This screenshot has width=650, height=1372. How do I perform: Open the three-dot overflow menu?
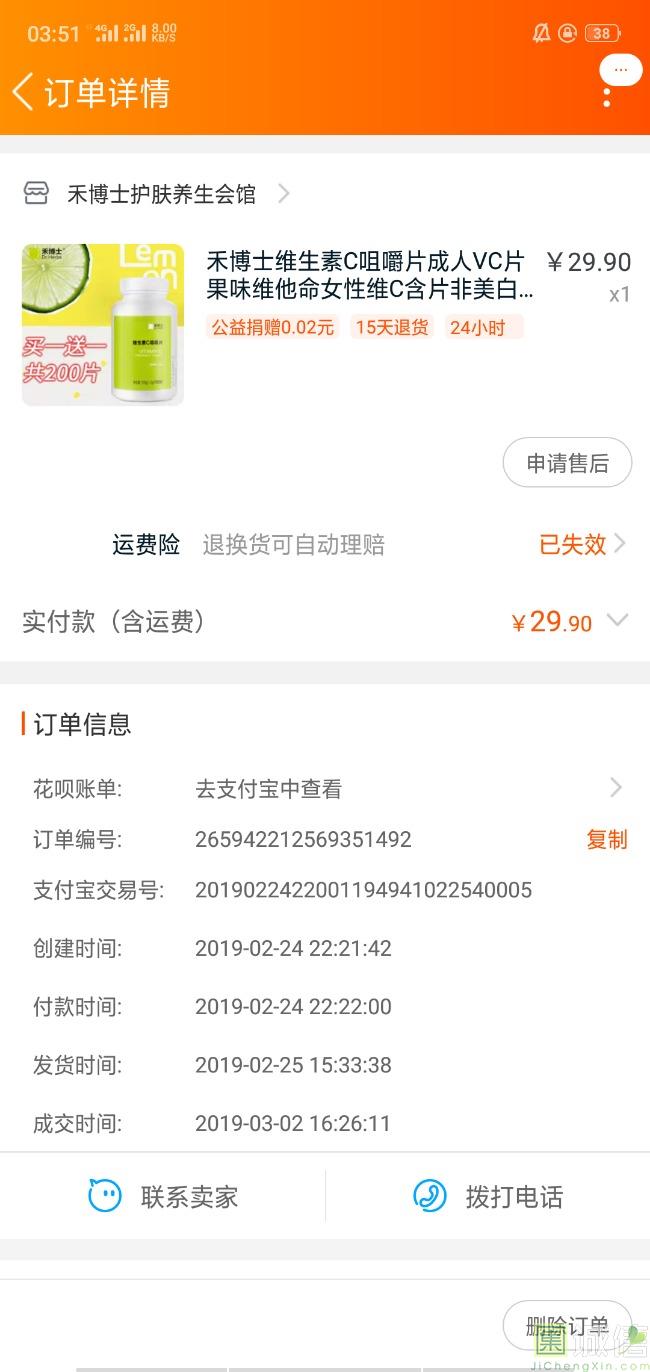(607, 98)
